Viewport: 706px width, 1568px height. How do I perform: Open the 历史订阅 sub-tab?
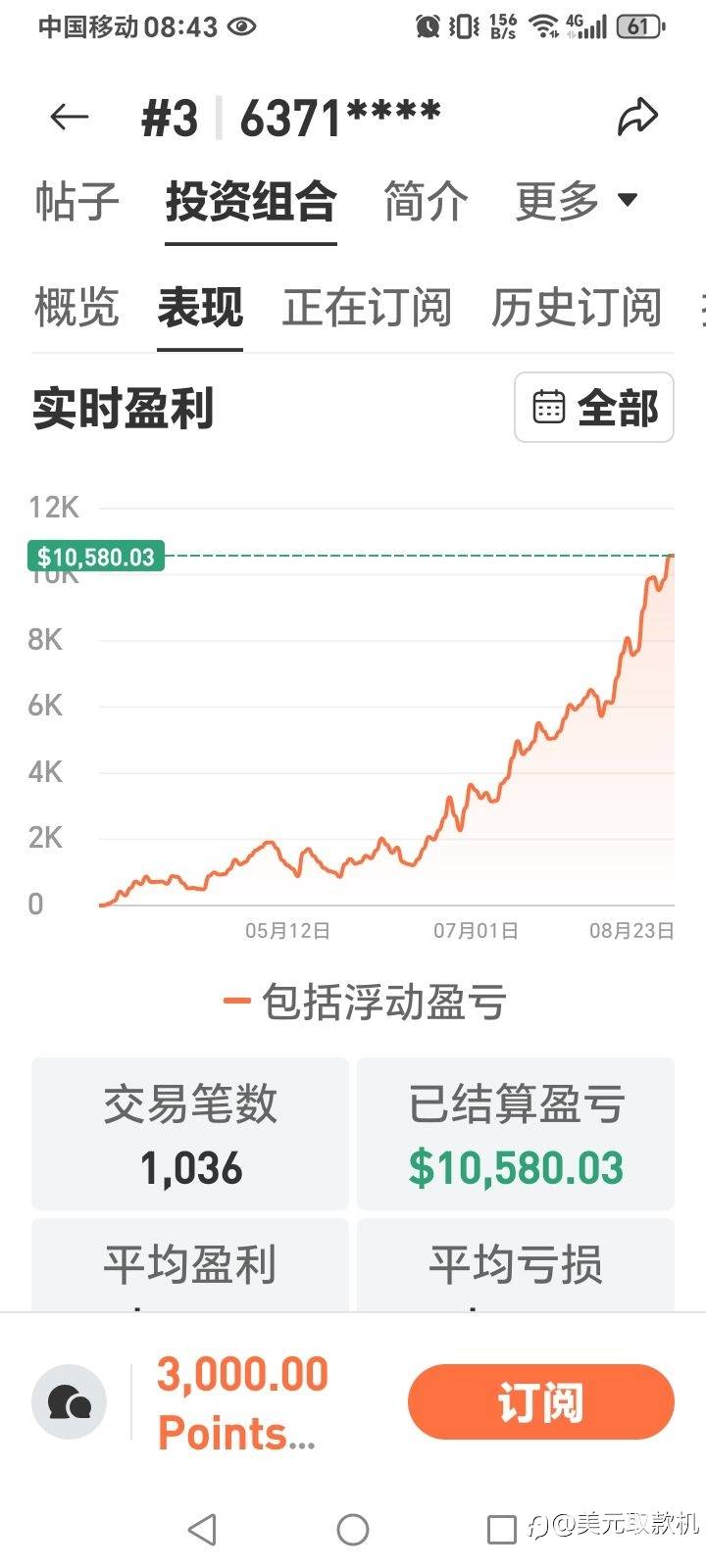point(577,308)
